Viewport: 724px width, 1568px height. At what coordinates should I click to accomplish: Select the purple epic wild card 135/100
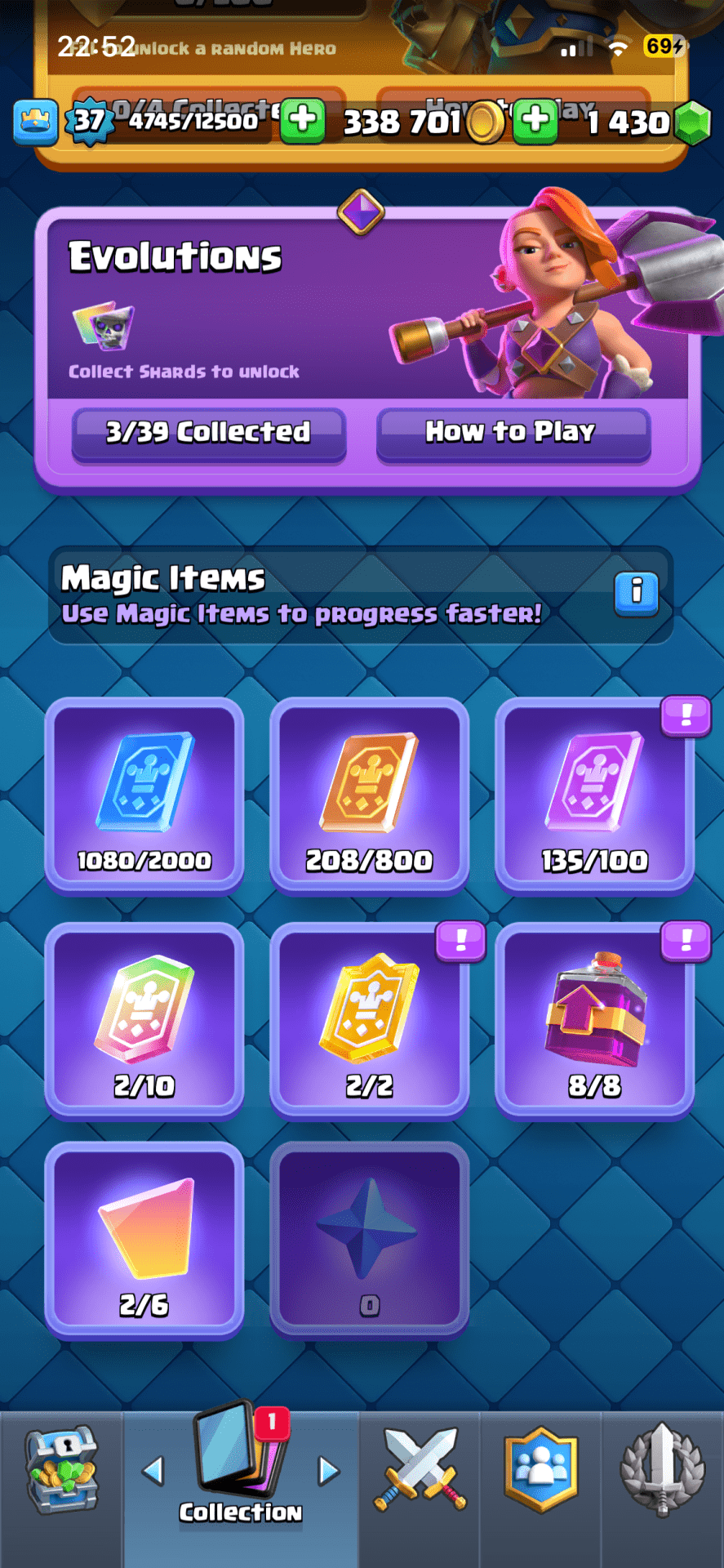pos(594,796)
